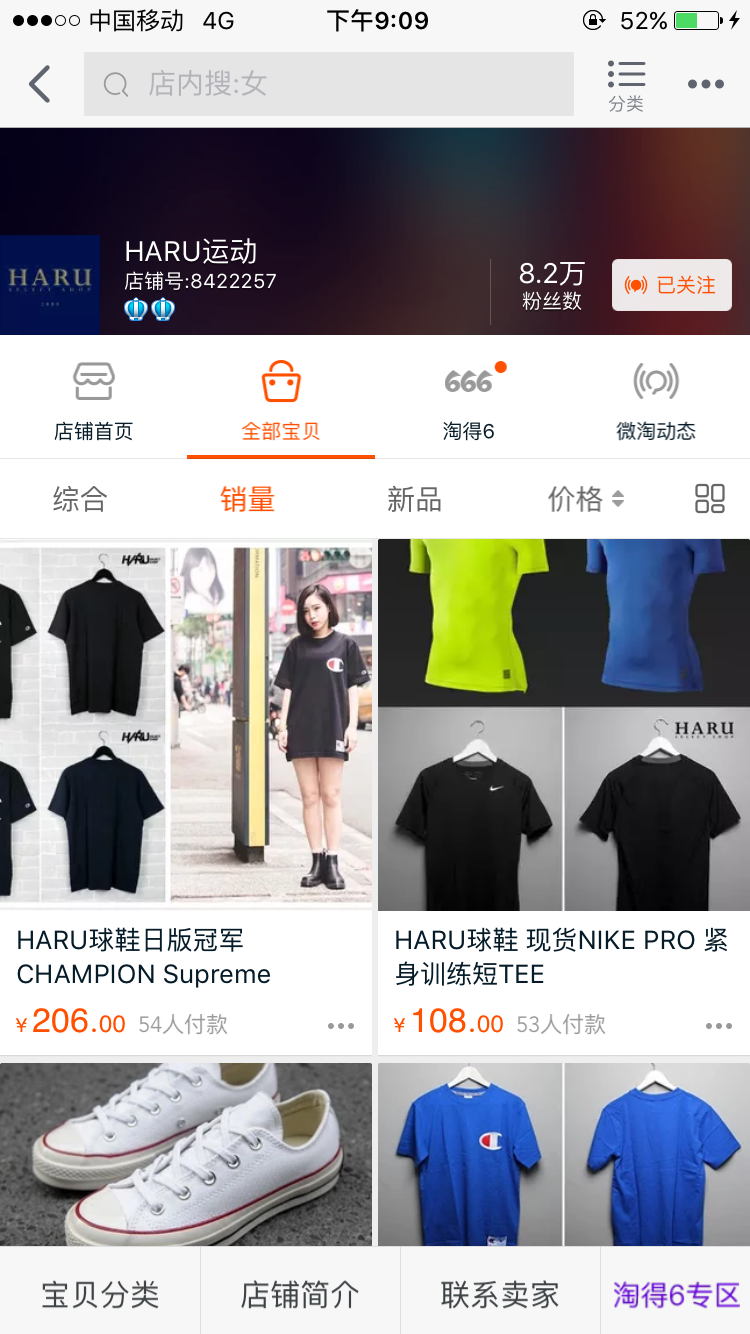Tap the 已关注 follow button
Screen dimensions: 750x1334
pyautogui.click(x=671, y=285)
